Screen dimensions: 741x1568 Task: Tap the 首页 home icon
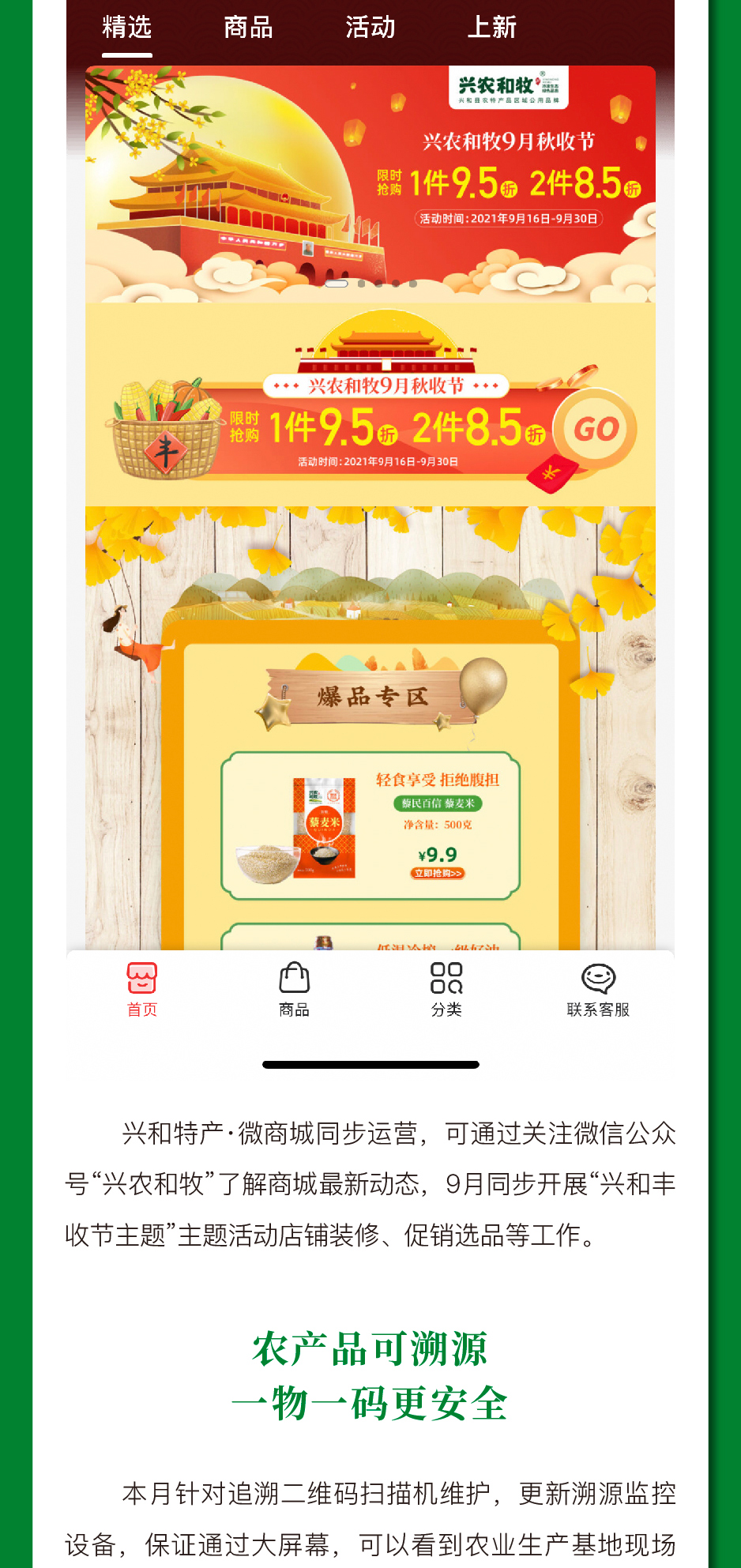pos(143,977)
